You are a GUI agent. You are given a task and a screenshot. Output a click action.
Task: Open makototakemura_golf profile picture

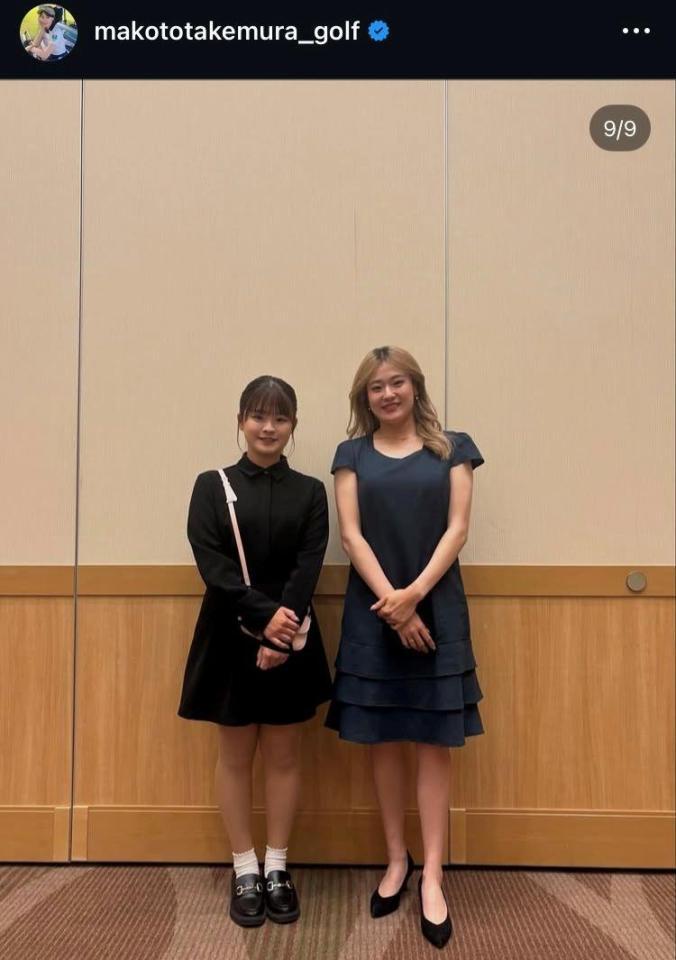[x=48, y=32]
